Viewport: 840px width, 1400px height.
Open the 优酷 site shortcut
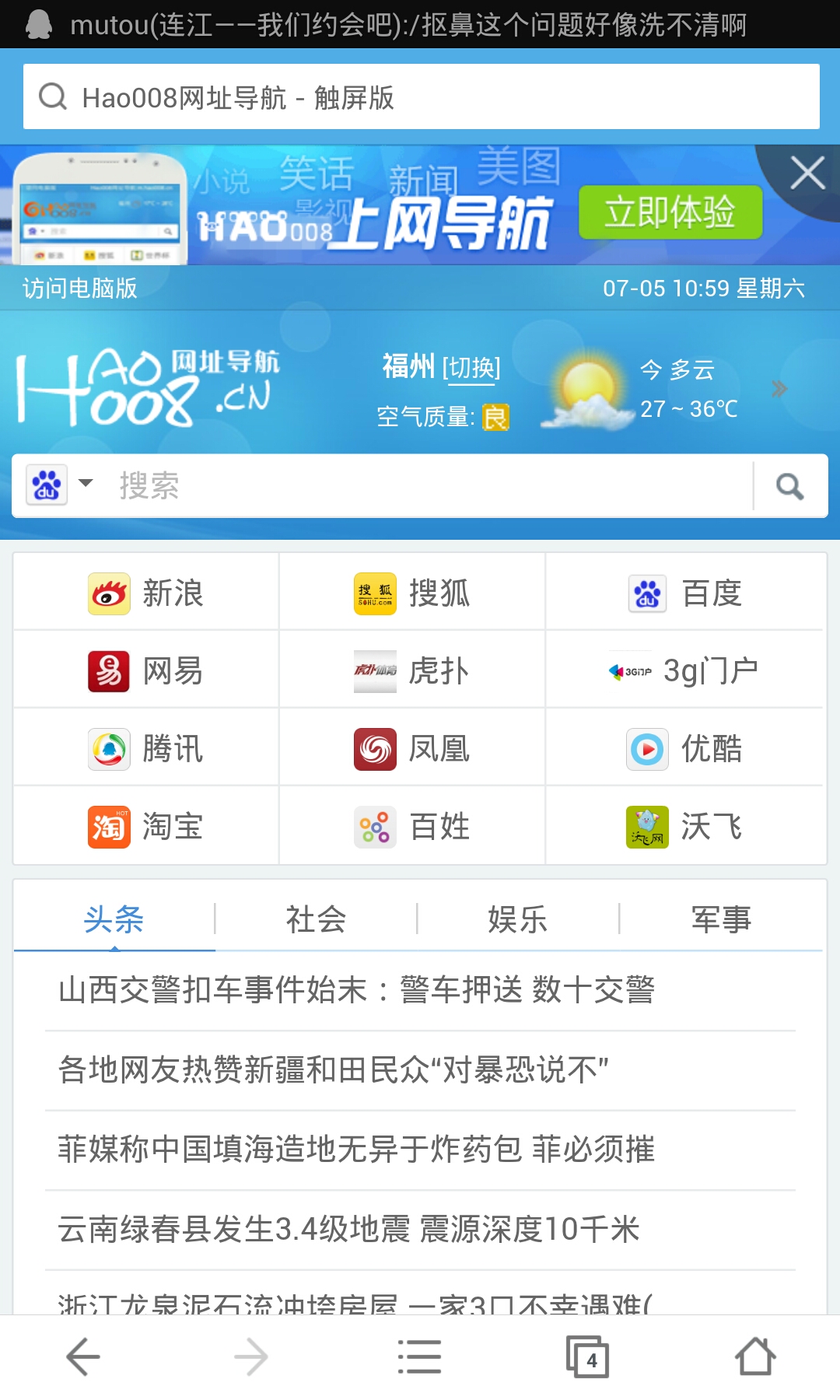tap(685, 749)
